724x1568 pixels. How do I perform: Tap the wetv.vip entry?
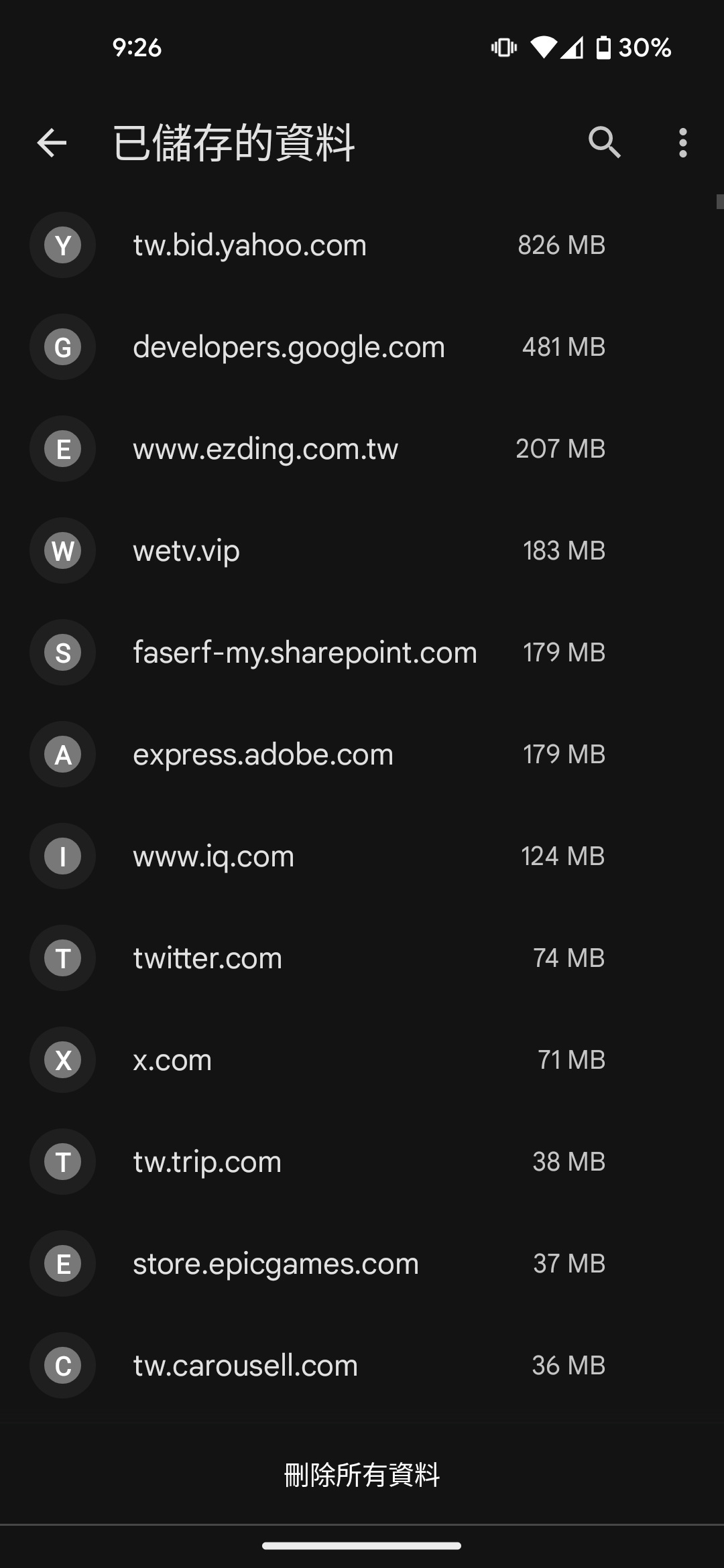coord(362,551)
